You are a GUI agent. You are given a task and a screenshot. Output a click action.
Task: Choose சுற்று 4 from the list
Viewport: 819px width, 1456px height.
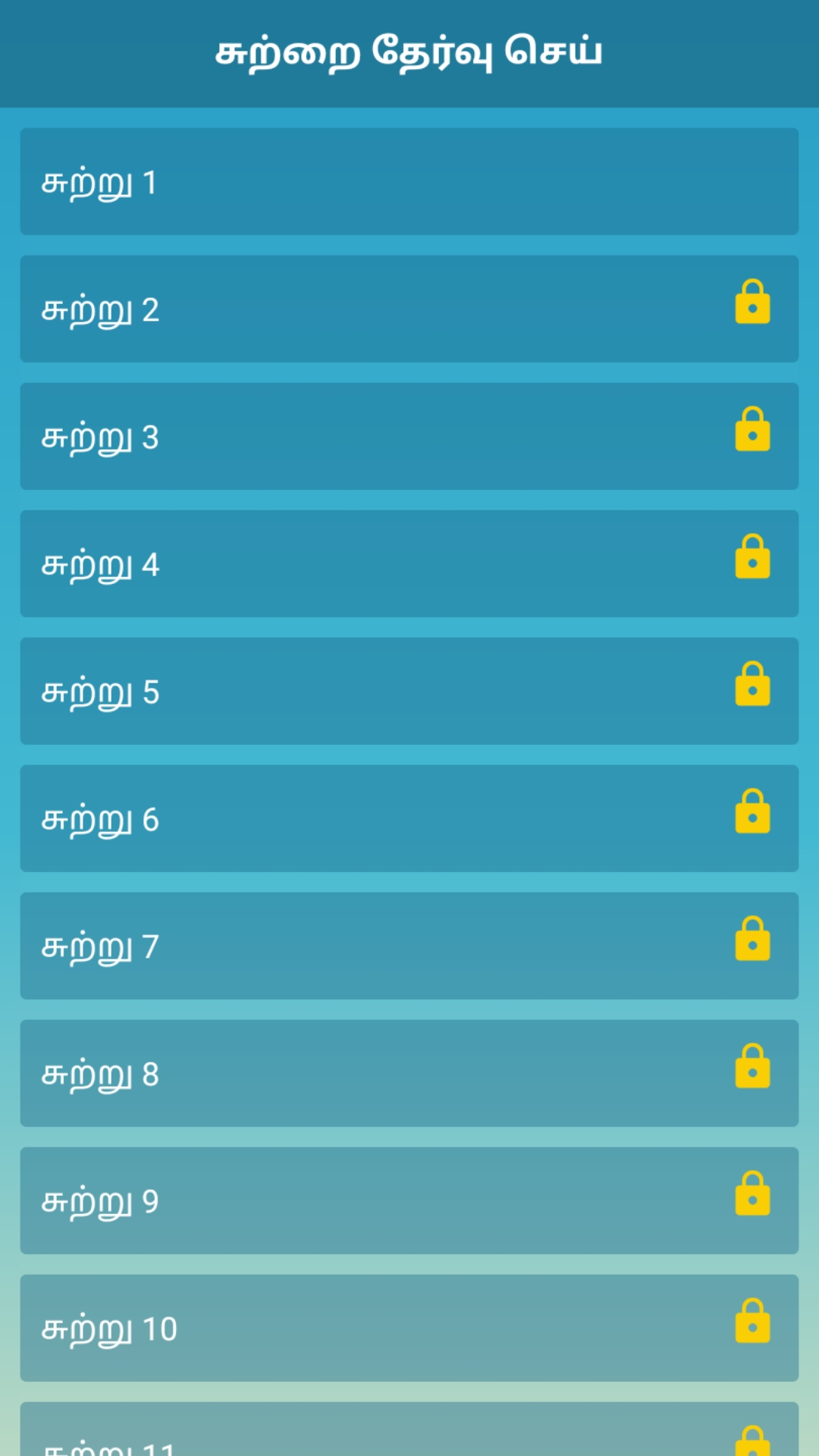pyautogui.click(x=409, y=563)
